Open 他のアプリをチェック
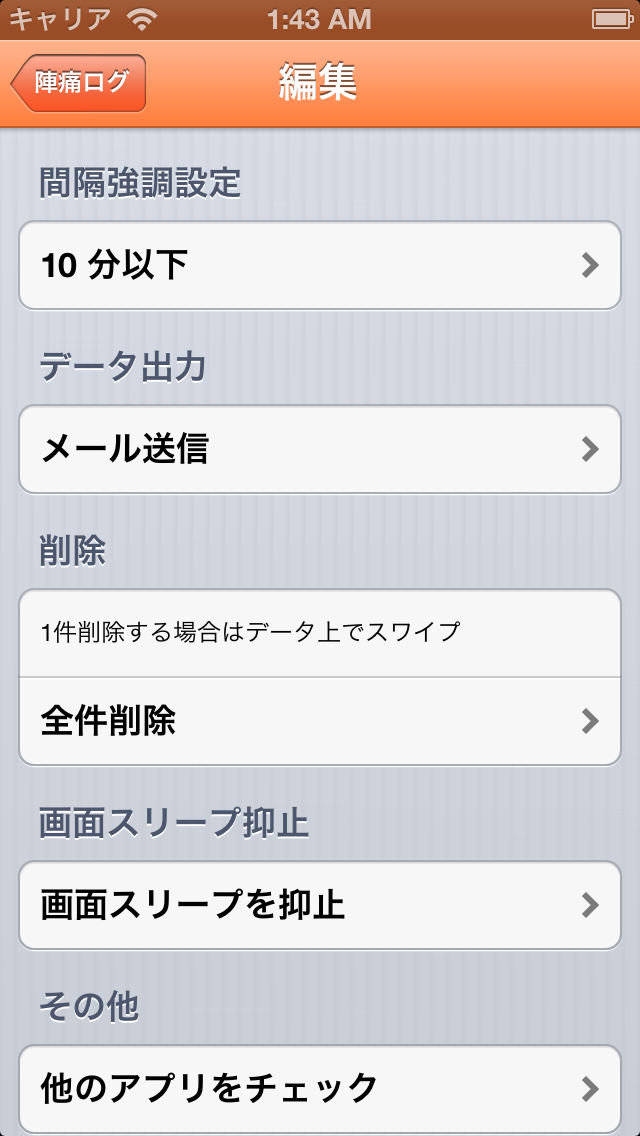The height and width of the screenshot is (1136, 640). [320, 1088]
